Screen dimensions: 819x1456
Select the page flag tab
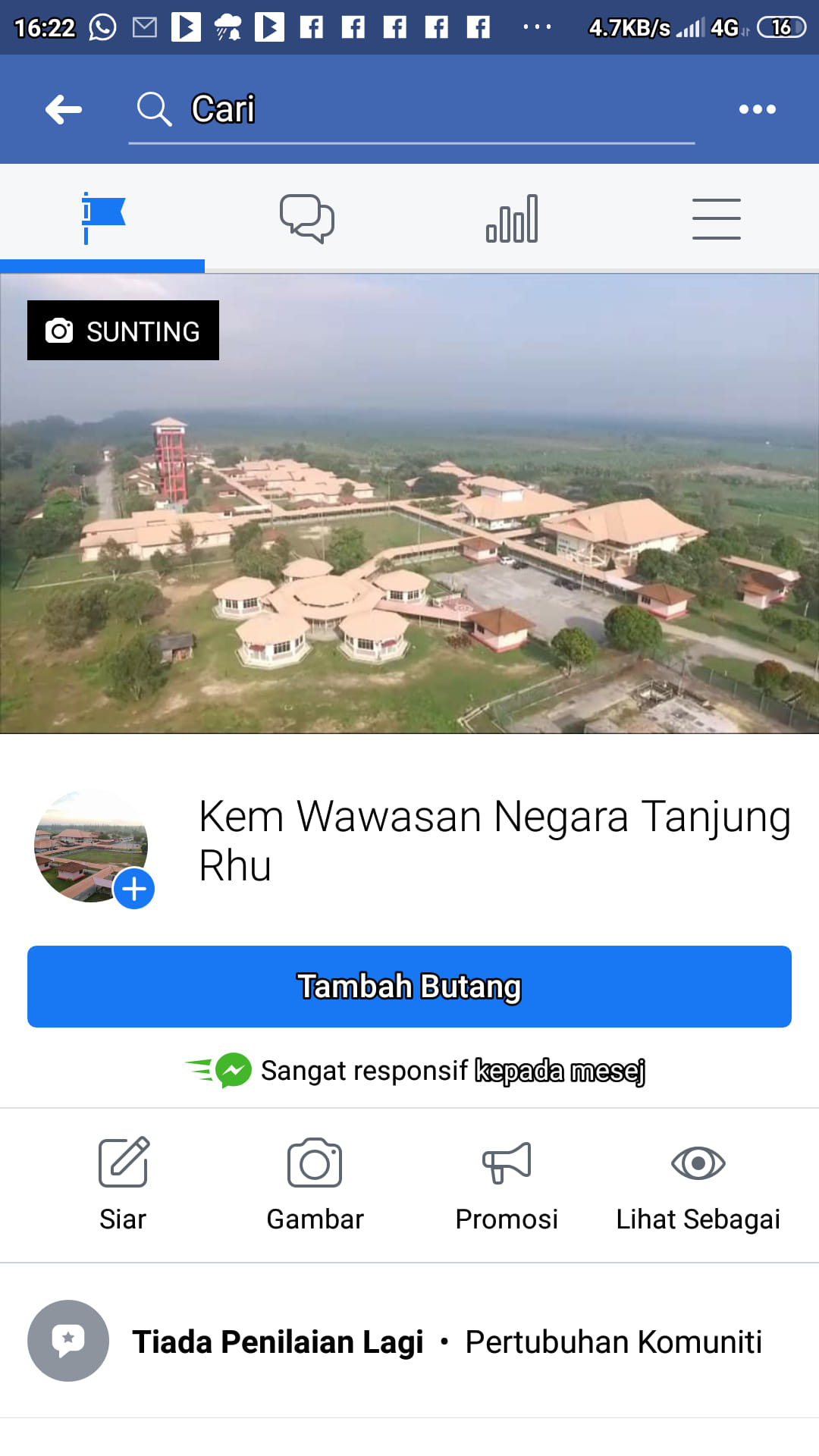click(102, 218)
